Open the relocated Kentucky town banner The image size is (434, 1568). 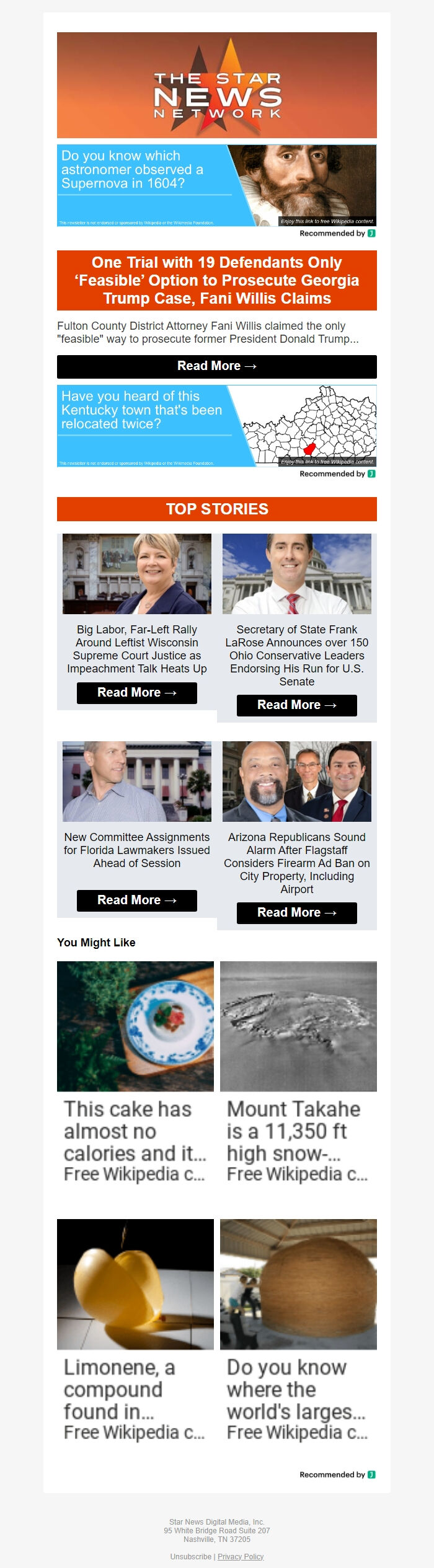[x=216, y=426]
